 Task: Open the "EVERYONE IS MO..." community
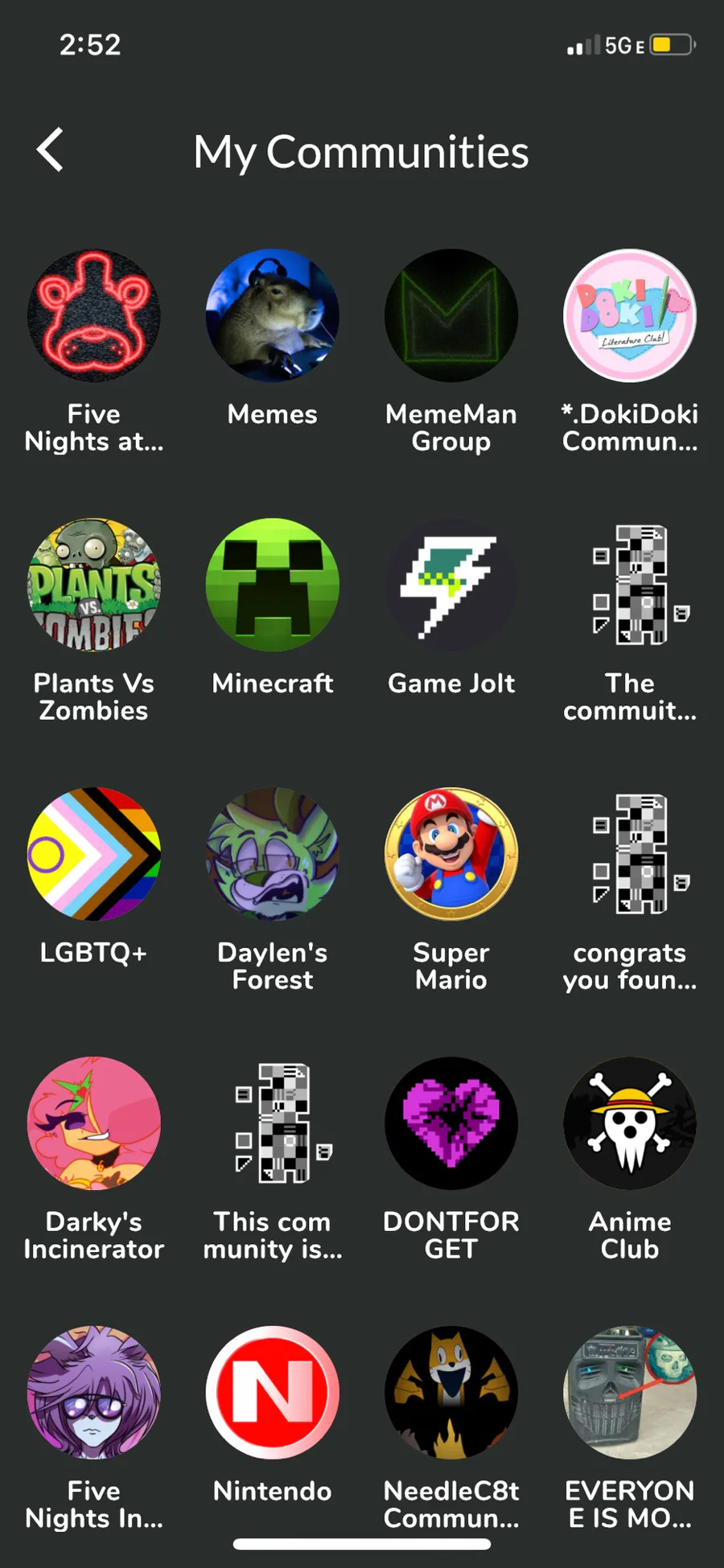tap(630, 1393)
